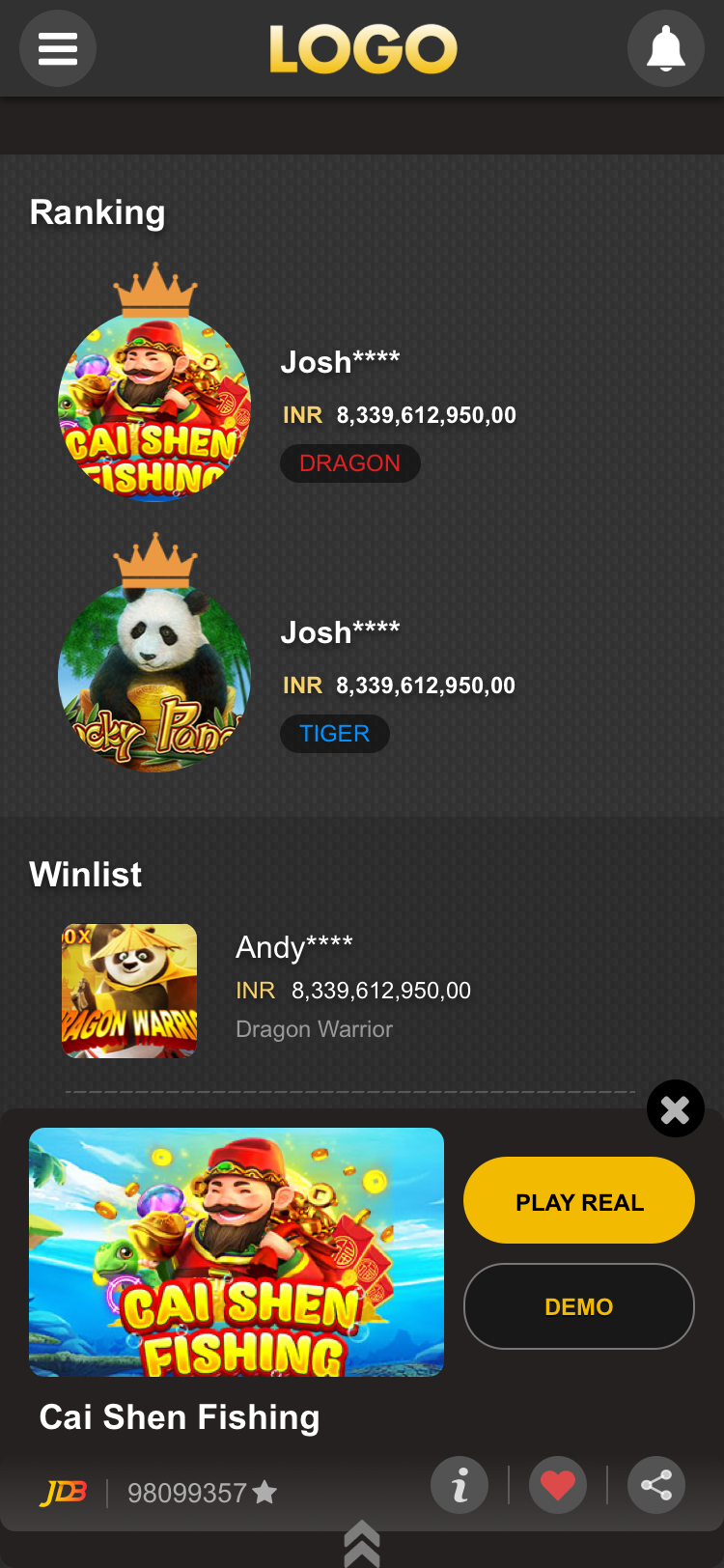This screenshot has height=1568, width=724.
Task: Share the Cai Shen Fishing game
Action: [x=656, y=1485]
